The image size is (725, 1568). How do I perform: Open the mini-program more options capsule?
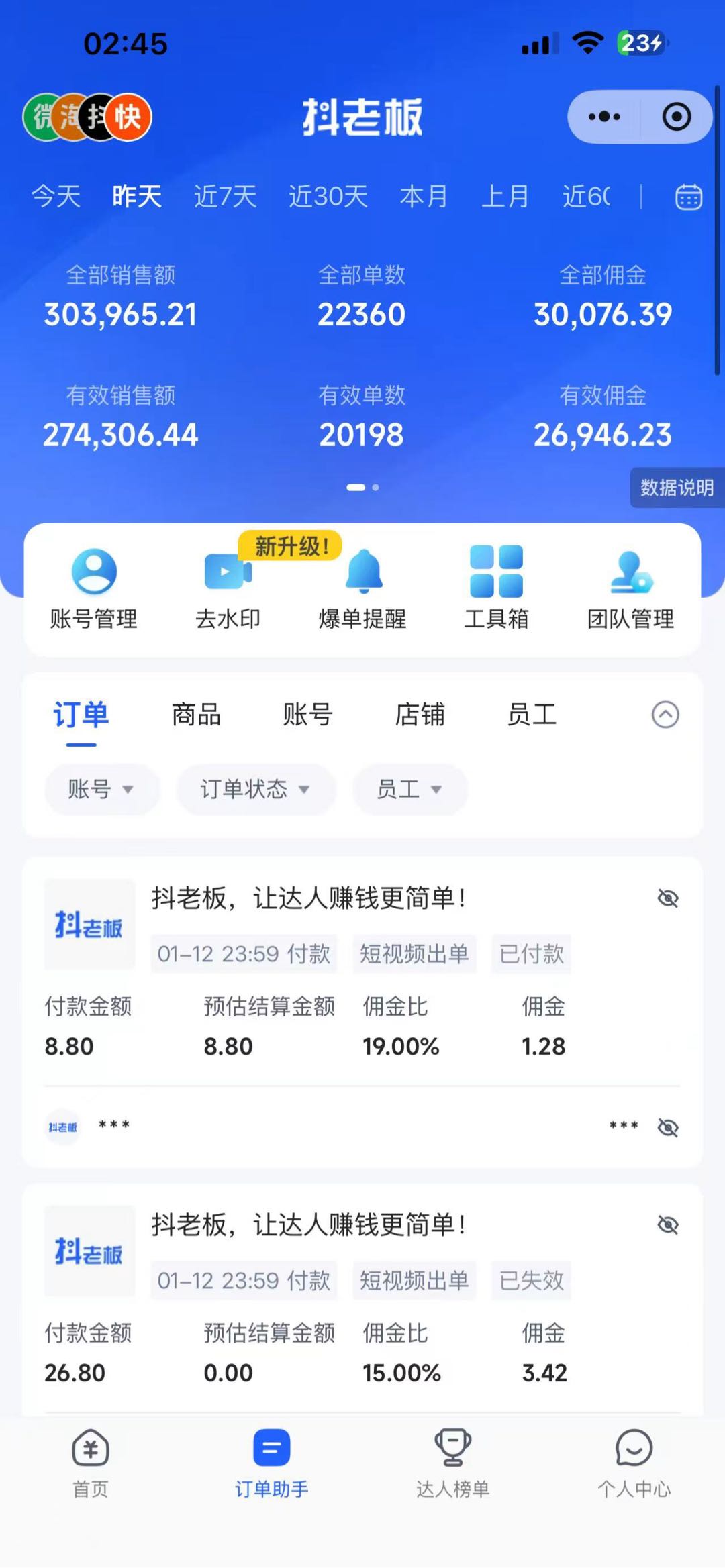tap(603, 116)
